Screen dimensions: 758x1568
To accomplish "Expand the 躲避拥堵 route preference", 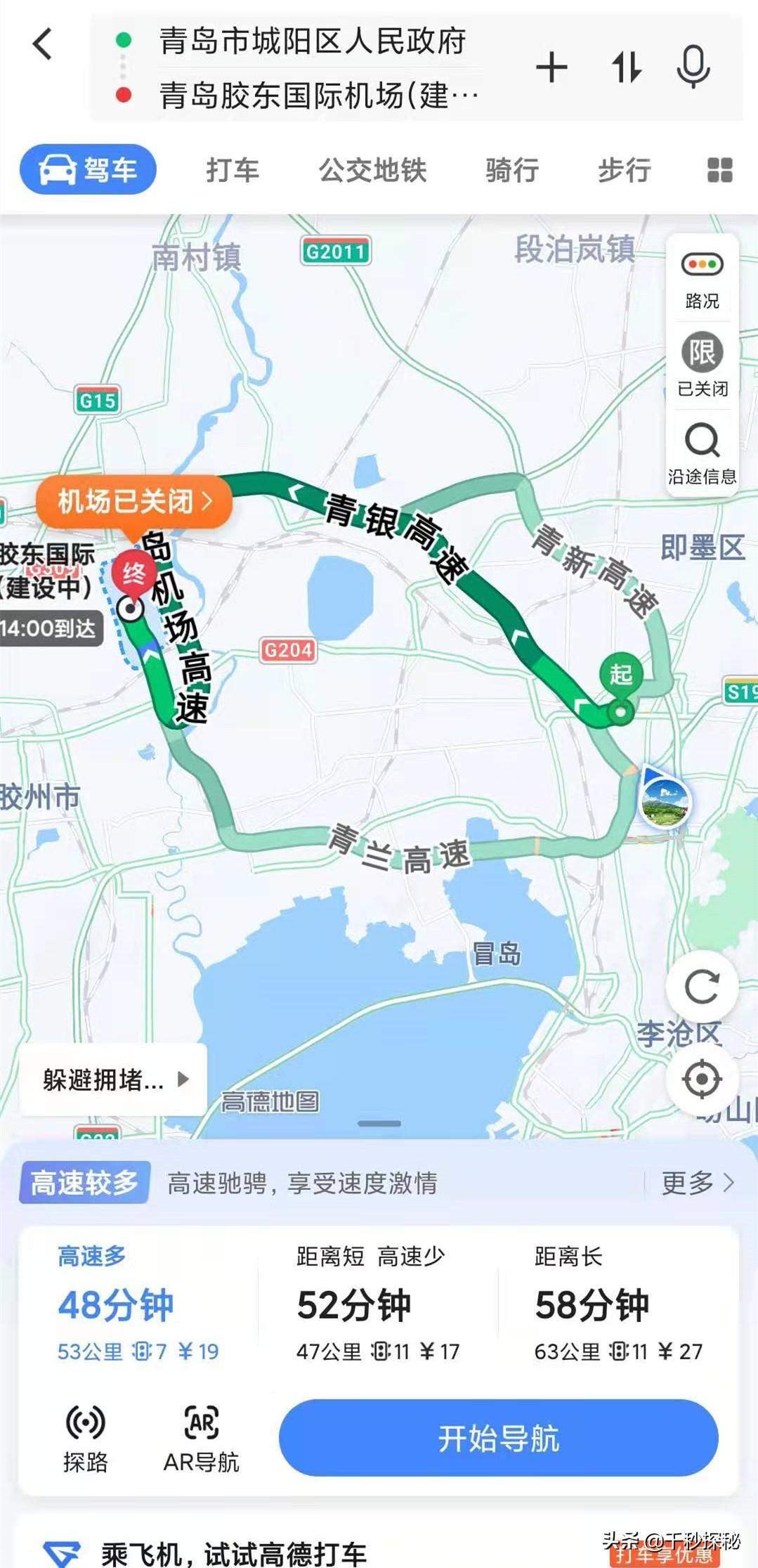I will [x=114, y=1079].
